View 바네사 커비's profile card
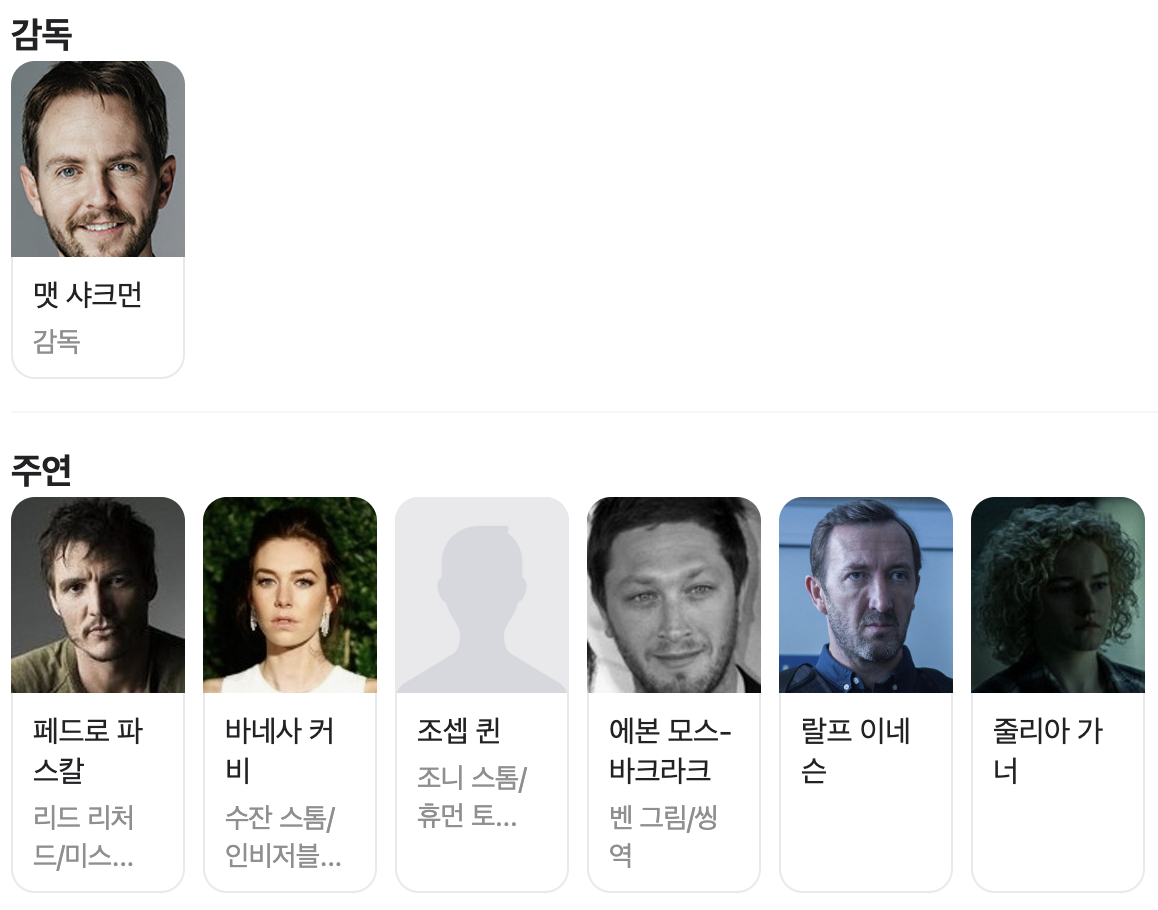The width and height of the screenshot is (1158, 910). [290, 694]
